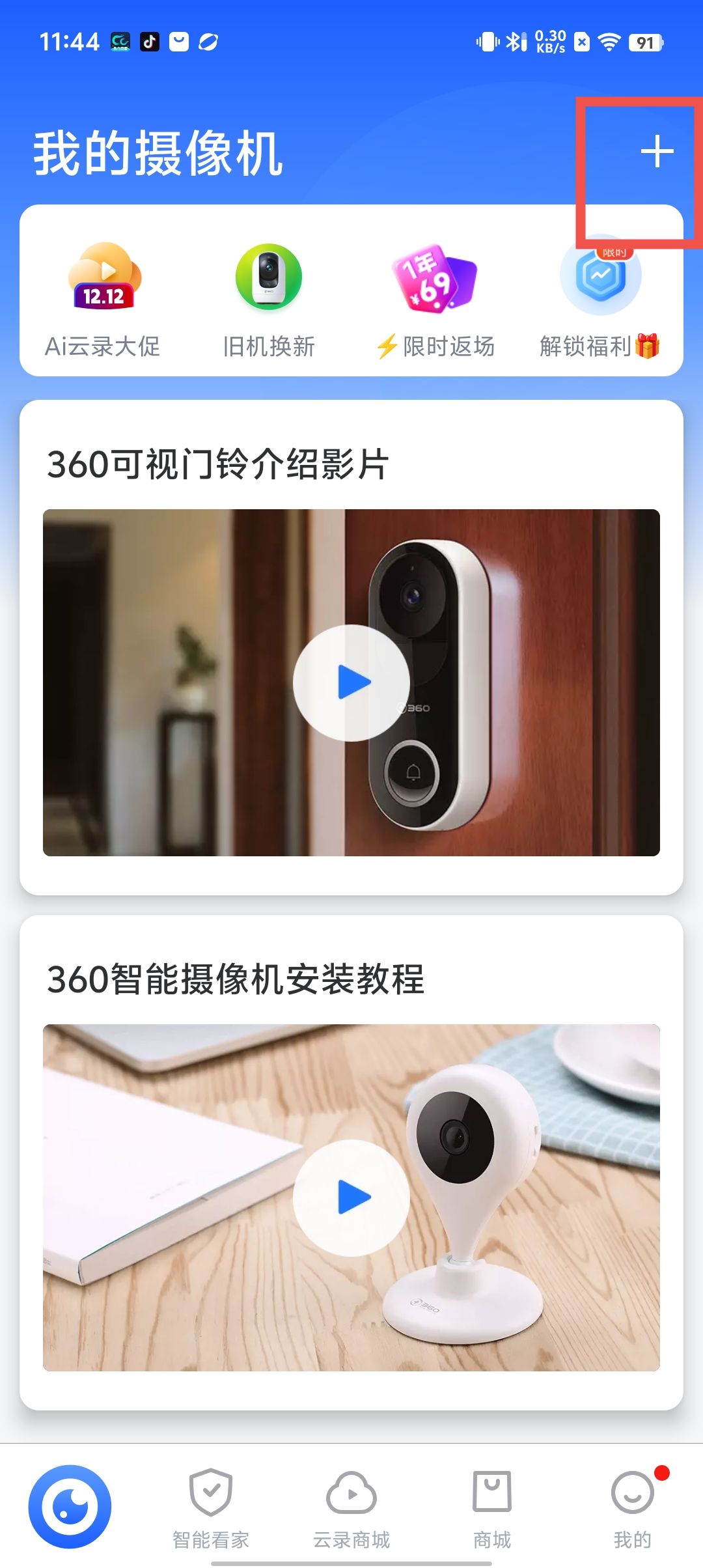This screenshot has width=703, height=1568.
Task: Select the camera home tab
Action: pyautogui.click(x=70, y=1506)
